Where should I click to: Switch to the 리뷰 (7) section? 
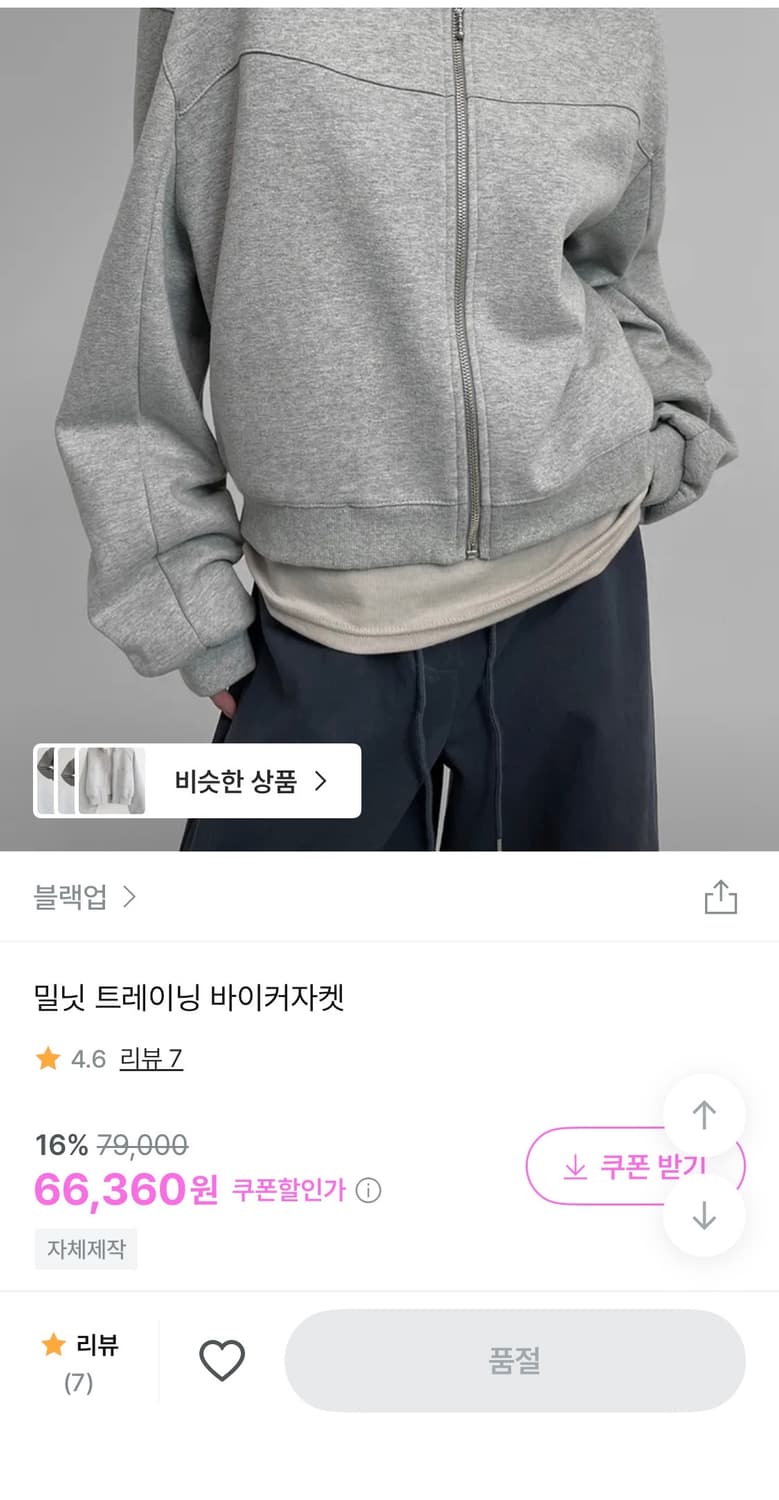(x=80, y=1360)
